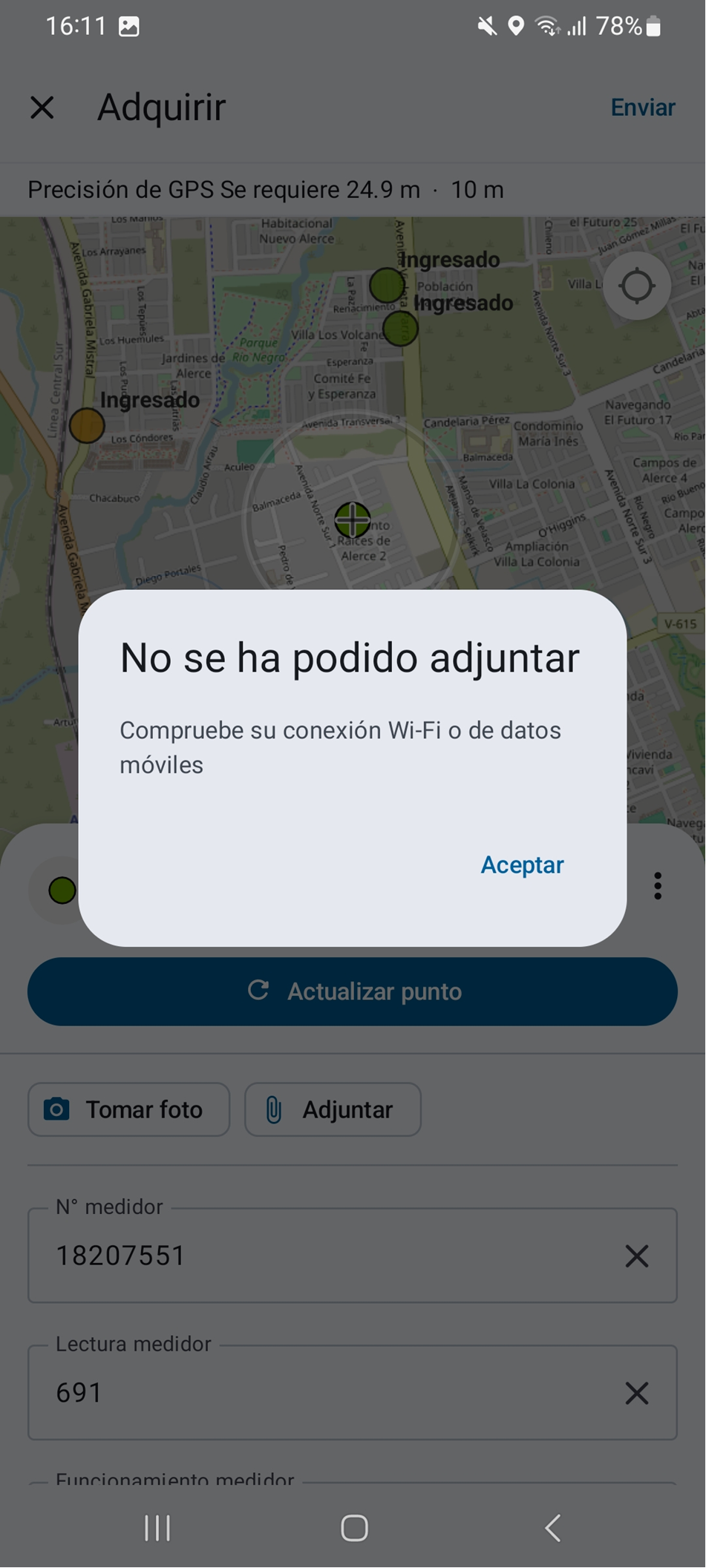Tap Tomar foto to take a picture
Viewport: 706px width, 1568px height.
129,1109
